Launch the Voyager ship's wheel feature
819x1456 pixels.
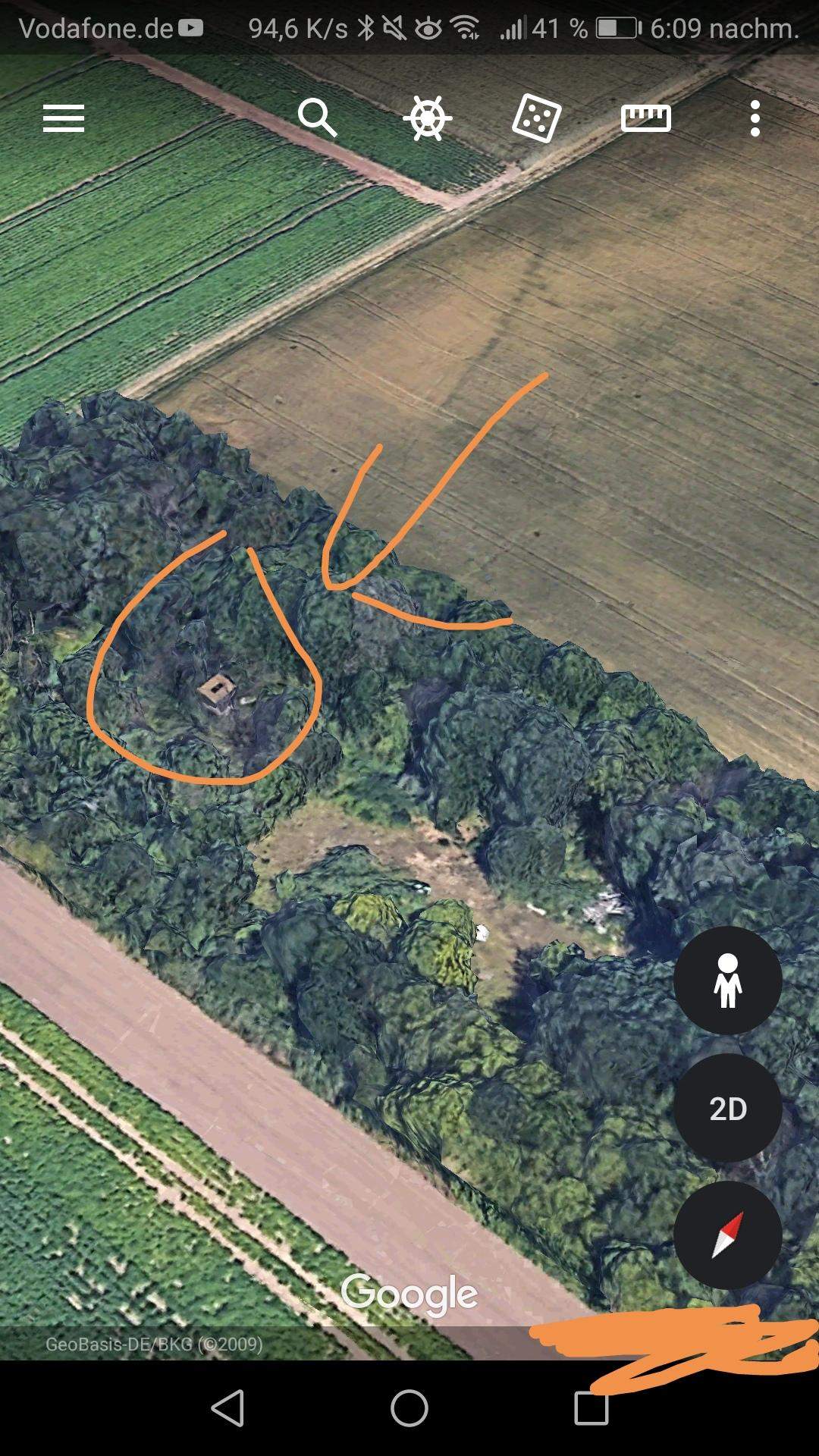pyautogui.click(x=428, y=118)
